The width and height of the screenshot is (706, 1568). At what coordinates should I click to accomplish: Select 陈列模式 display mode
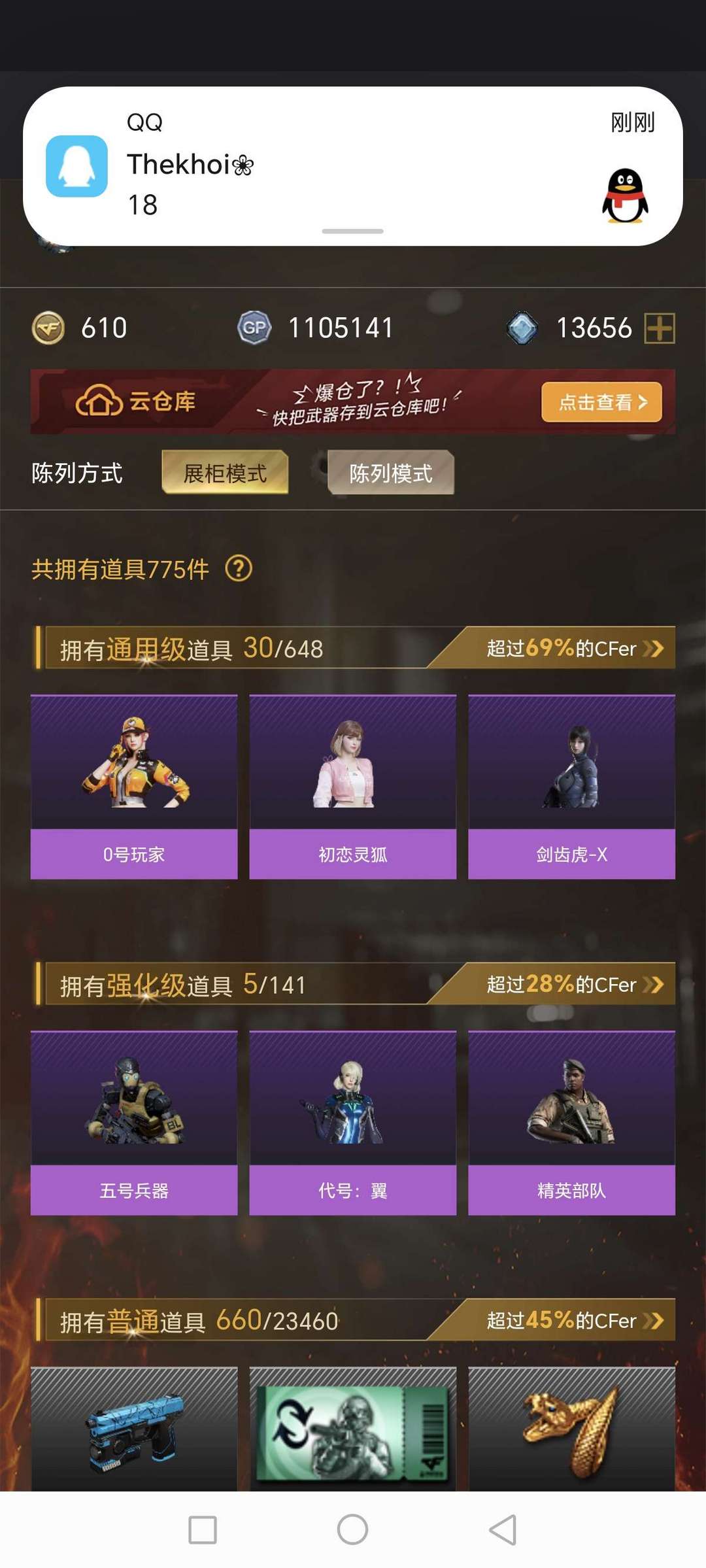[x=390, y=472]
